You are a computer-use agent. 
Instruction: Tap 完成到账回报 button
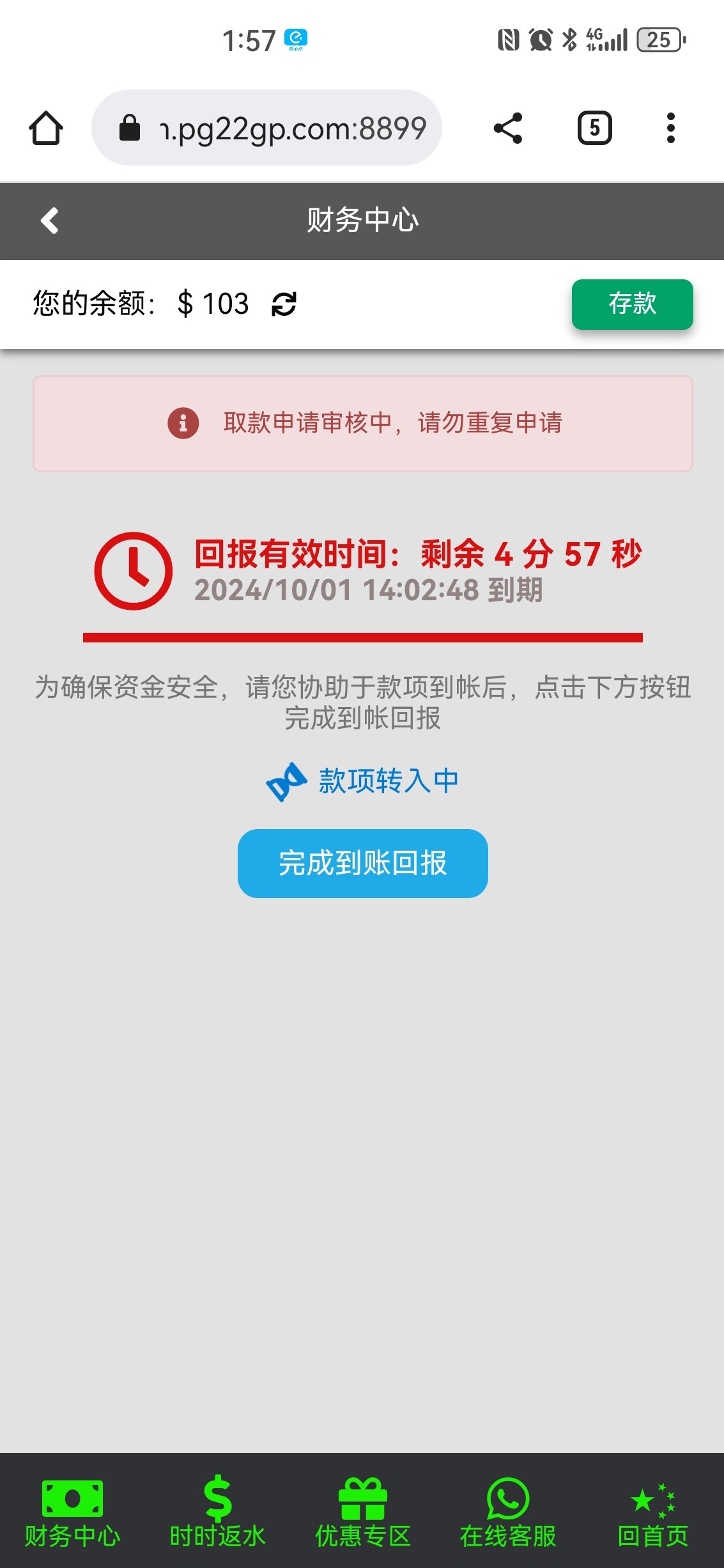point(362,863)
